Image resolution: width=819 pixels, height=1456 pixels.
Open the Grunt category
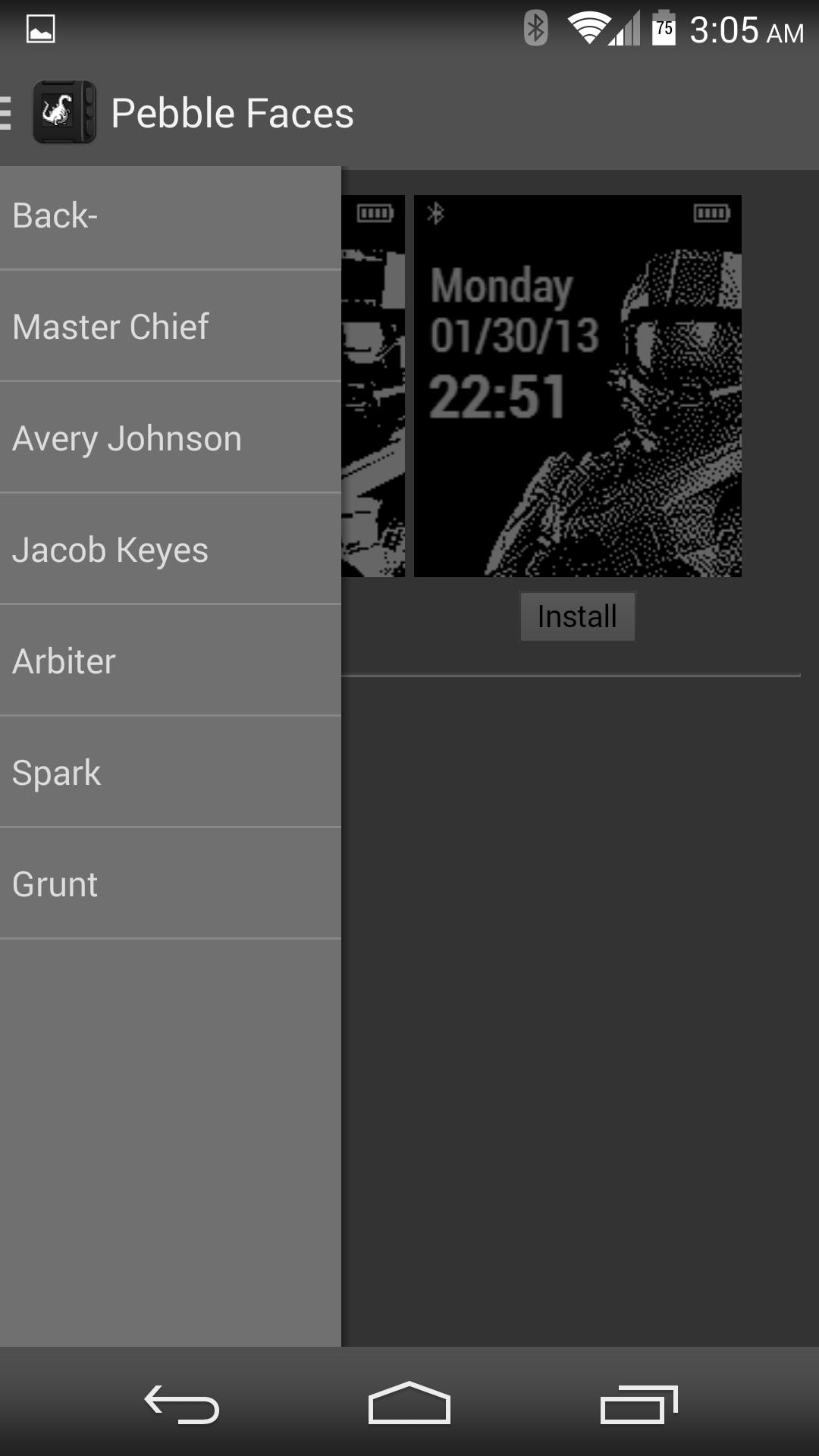170,884
